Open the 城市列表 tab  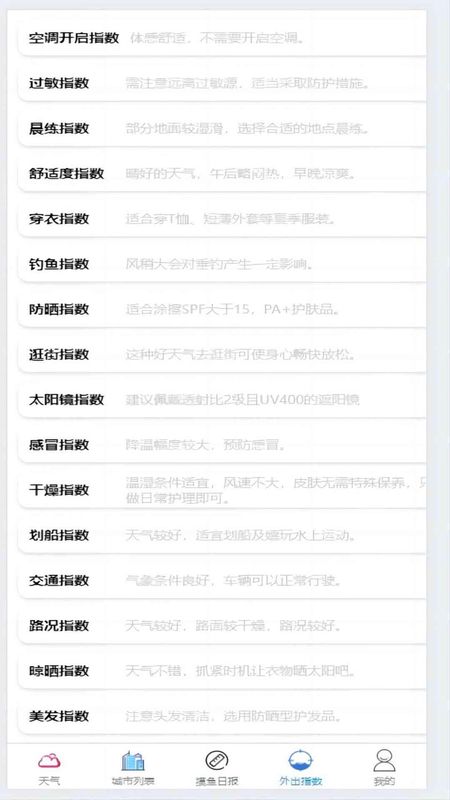point(133,768)
